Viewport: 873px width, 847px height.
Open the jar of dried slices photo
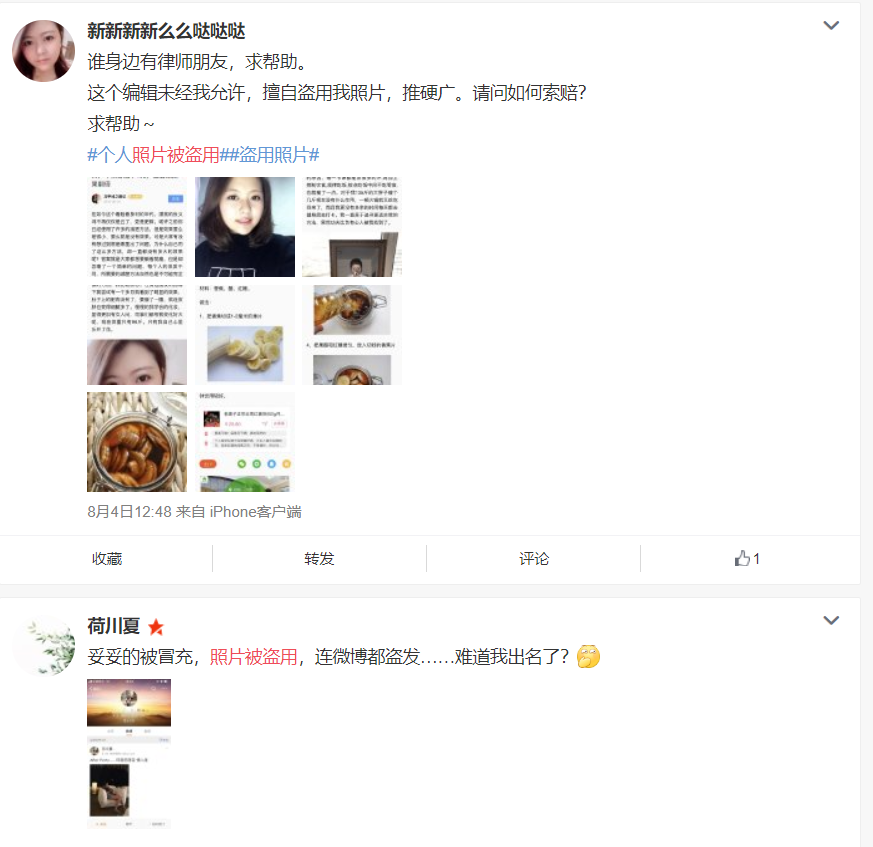click(137, 442)
